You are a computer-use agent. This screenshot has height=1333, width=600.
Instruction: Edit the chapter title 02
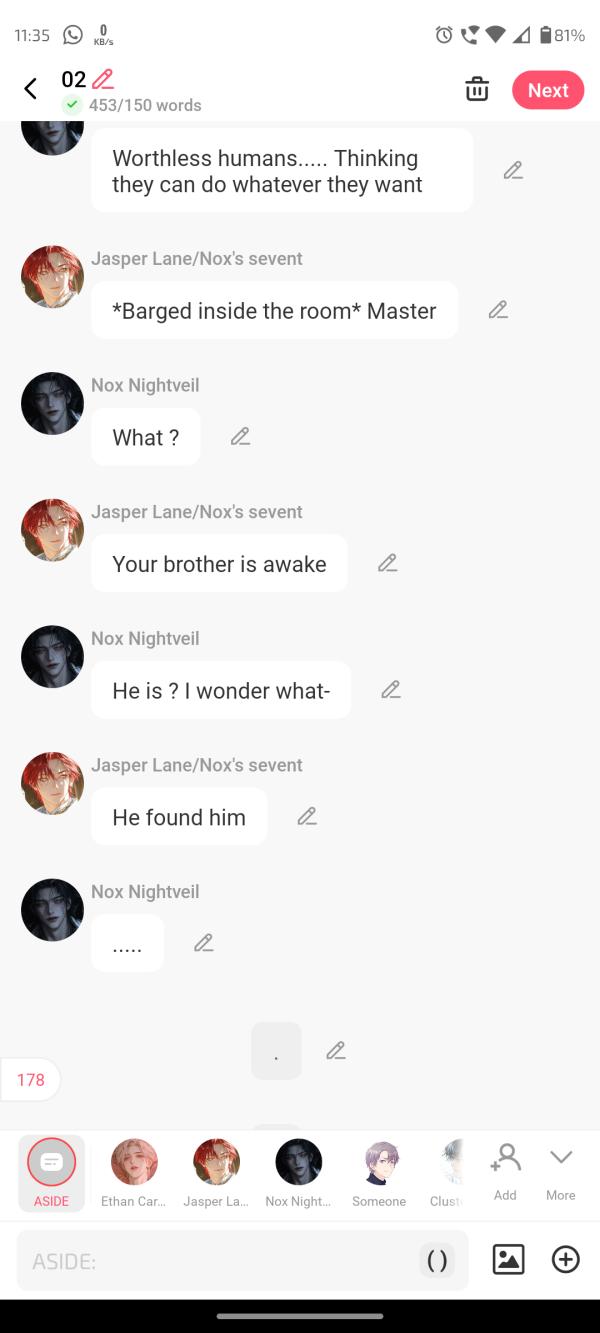102,79
